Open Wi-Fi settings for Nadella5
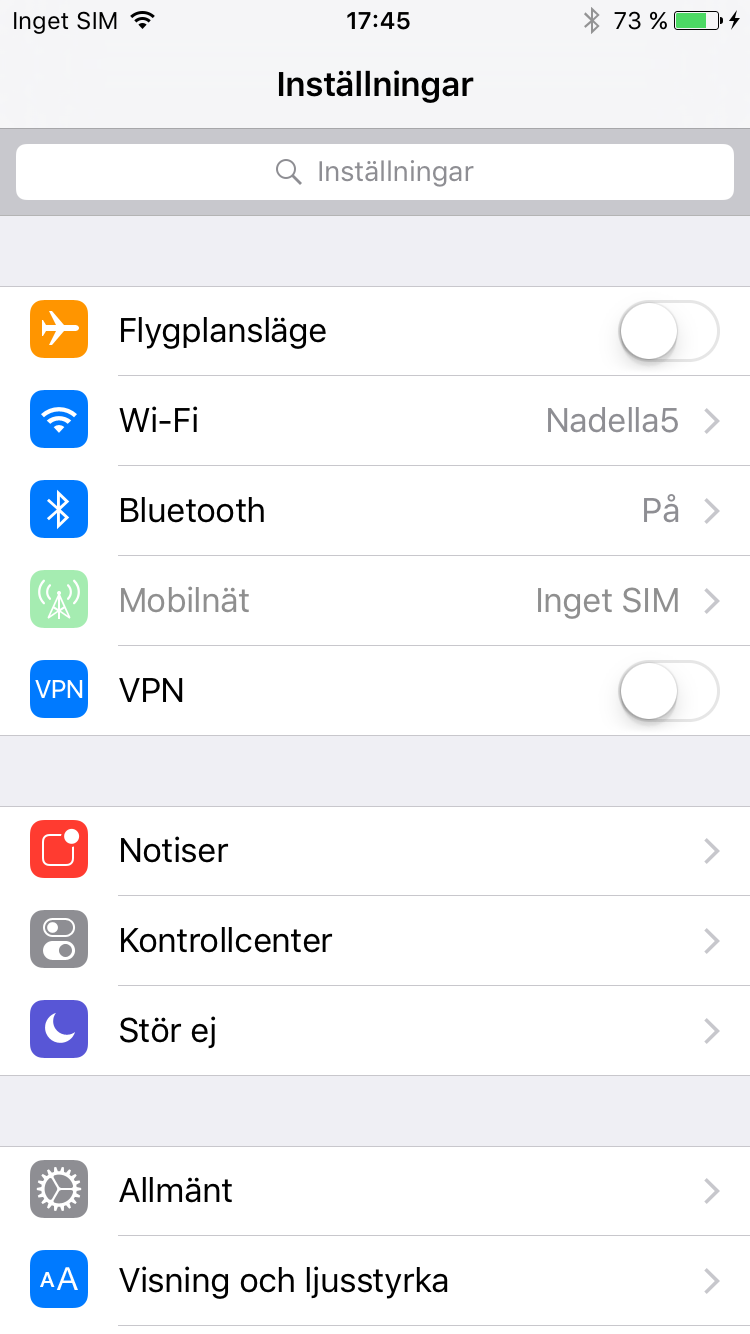The width and height of the screenshot is (750, 1334). (375, 421)
